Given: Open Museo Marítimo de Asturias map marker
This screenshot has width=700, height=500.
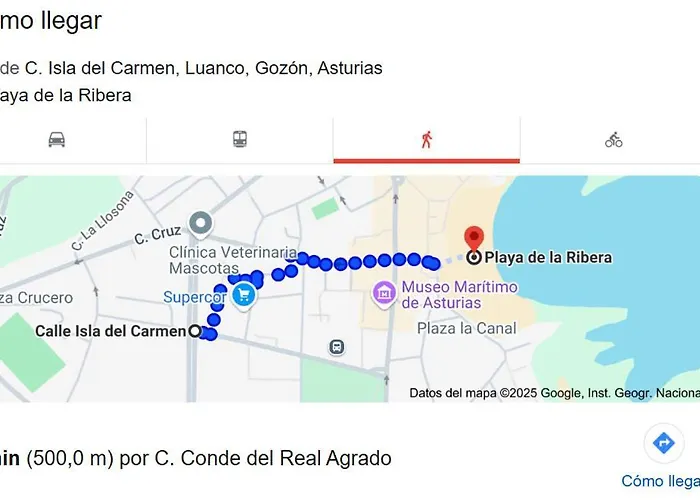Looking at the screenshot, I should pyautogui.click(x=382, y=294).
